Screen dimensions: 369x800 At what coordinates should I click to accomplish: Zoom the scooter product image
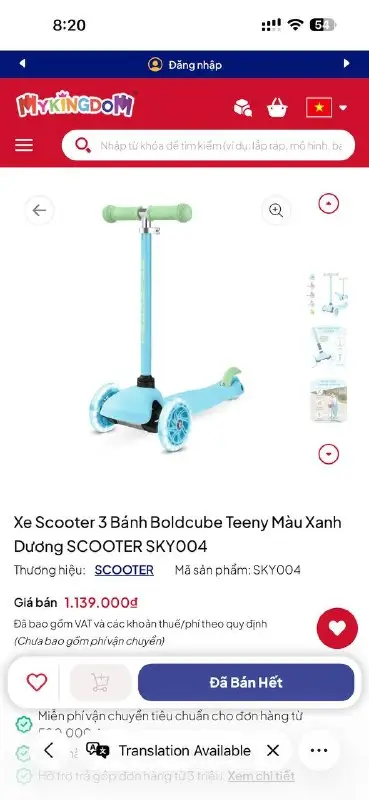point(276,210)
